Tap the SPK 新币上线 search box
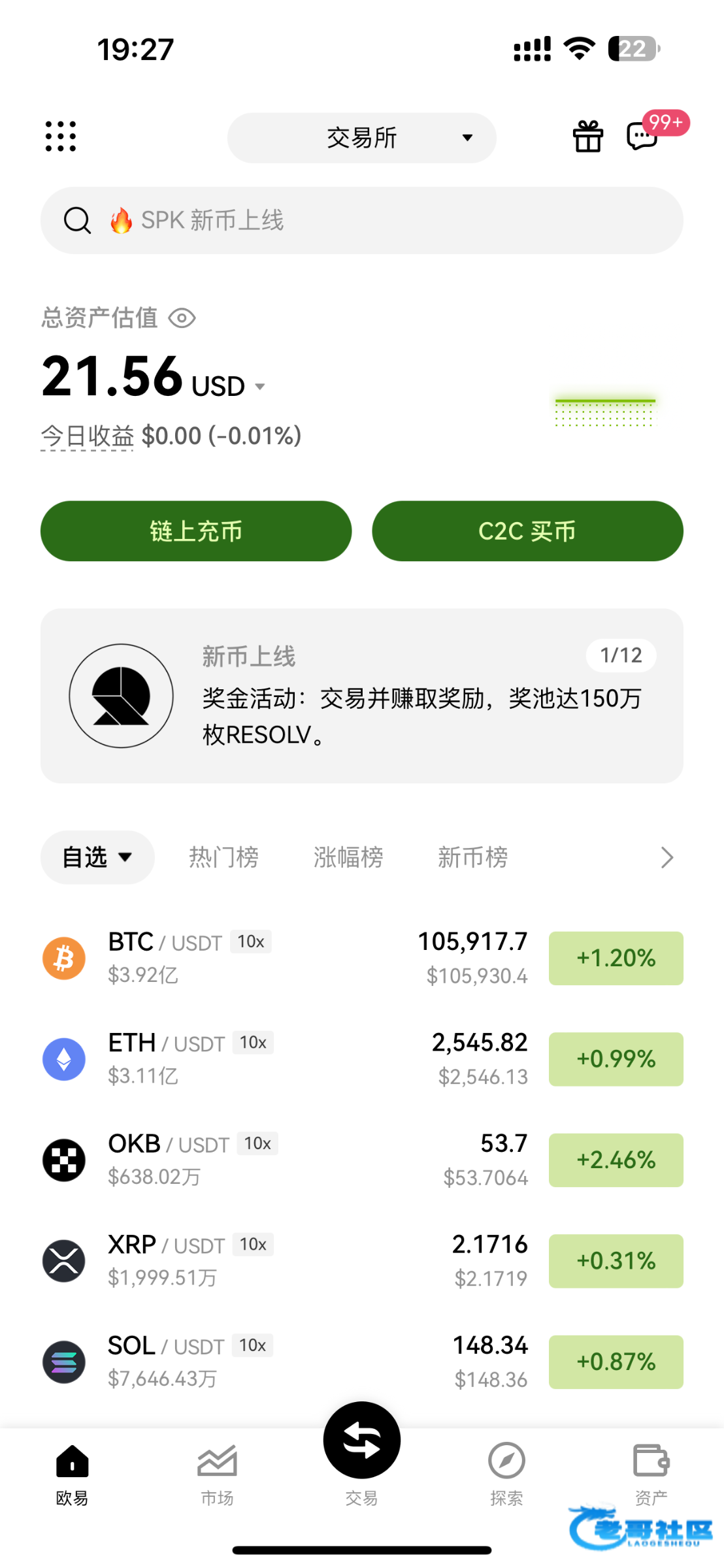The image size is (724, 1568). pos(361,220)
